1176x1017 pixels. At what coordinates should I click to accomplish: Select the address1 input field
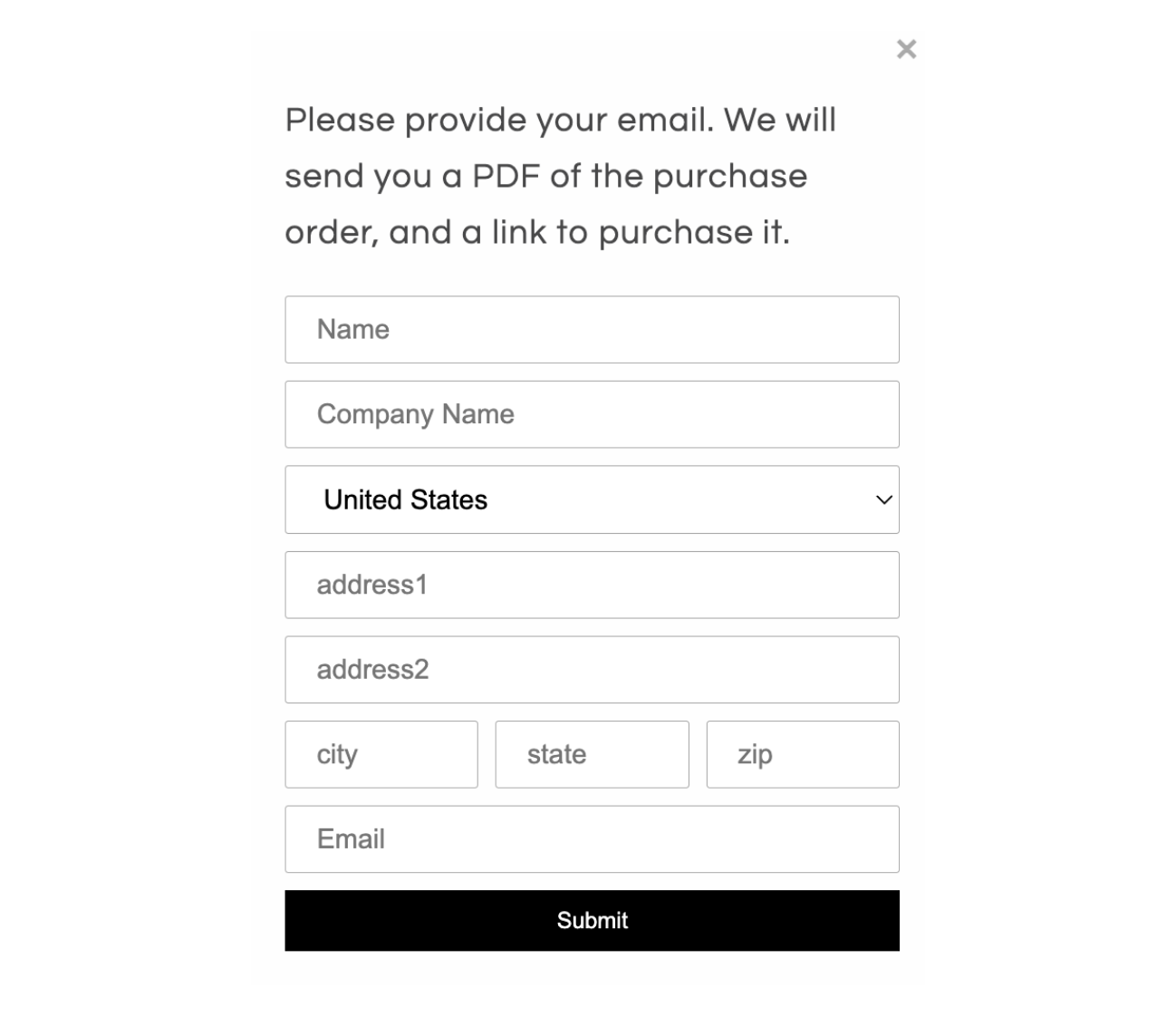tap(592, 585)
